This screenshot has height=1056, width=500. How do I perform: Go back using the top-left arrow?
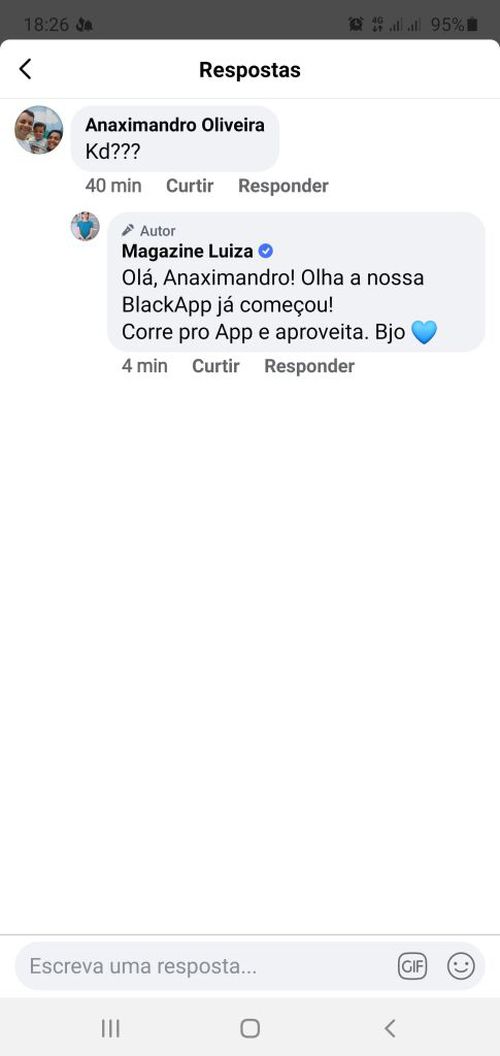pos(25,69)
